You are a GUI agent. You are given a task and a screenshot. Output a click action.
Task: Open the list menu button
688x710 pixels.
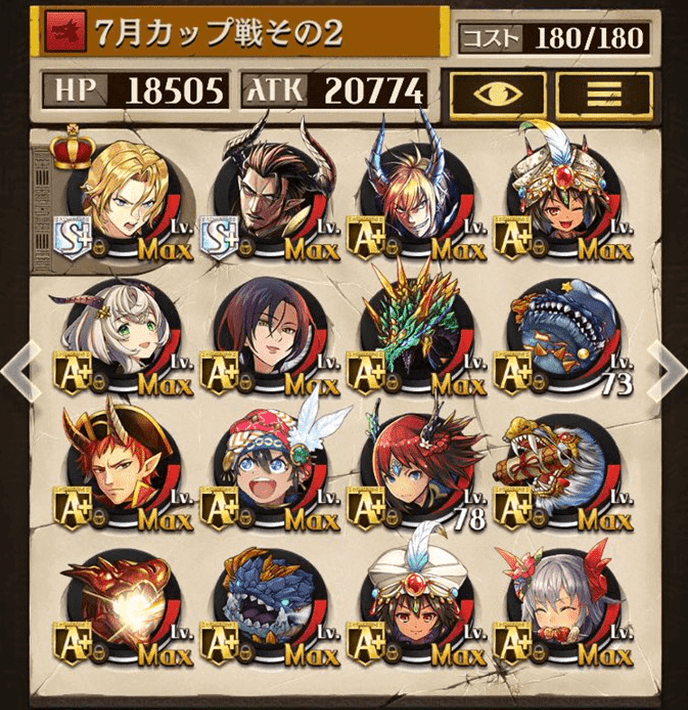click(604, 94)
